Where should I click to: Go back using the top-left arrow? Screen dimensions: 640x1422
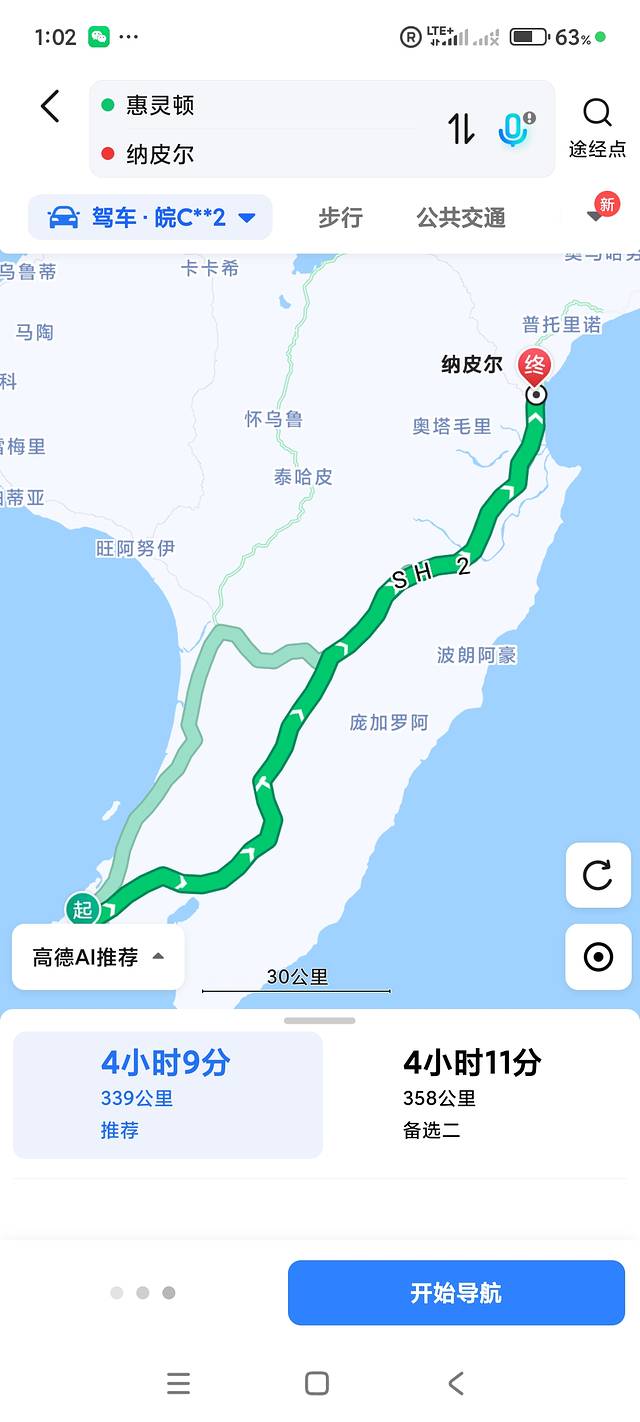pyautogui.click(x=50, y=107)
